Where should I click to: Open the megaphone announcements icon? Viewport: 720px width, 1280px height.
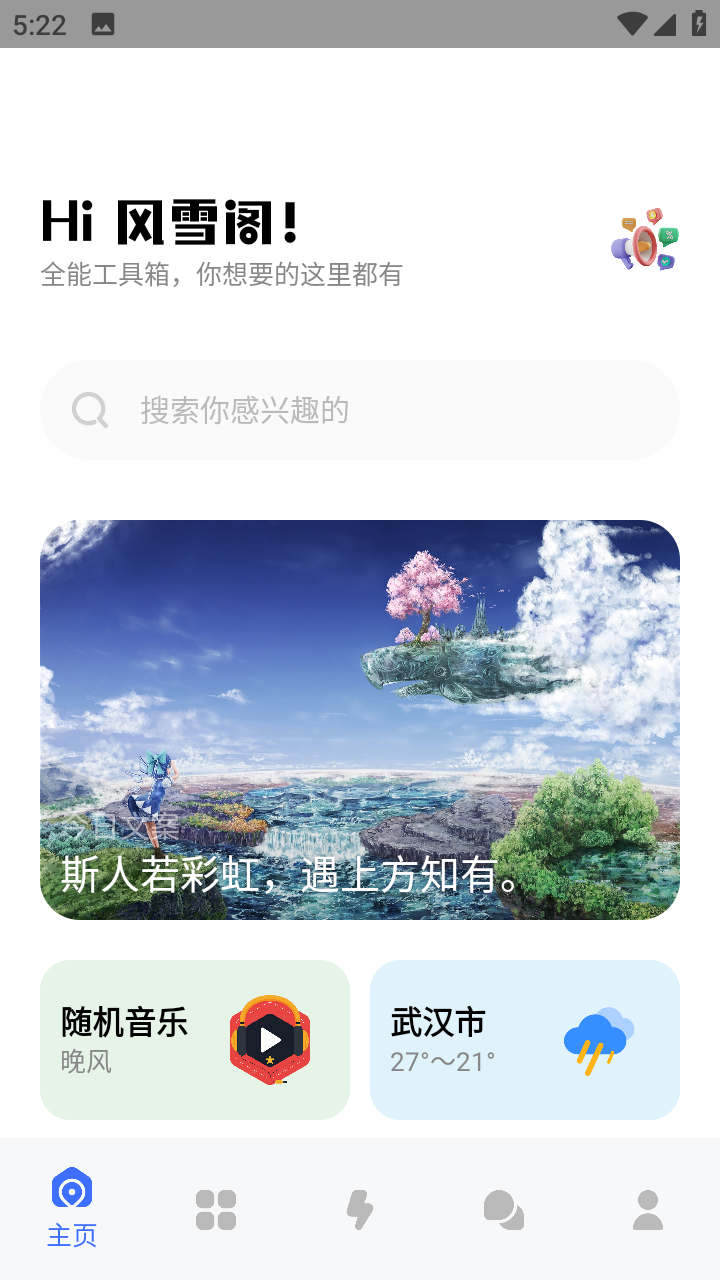[645, 241]
